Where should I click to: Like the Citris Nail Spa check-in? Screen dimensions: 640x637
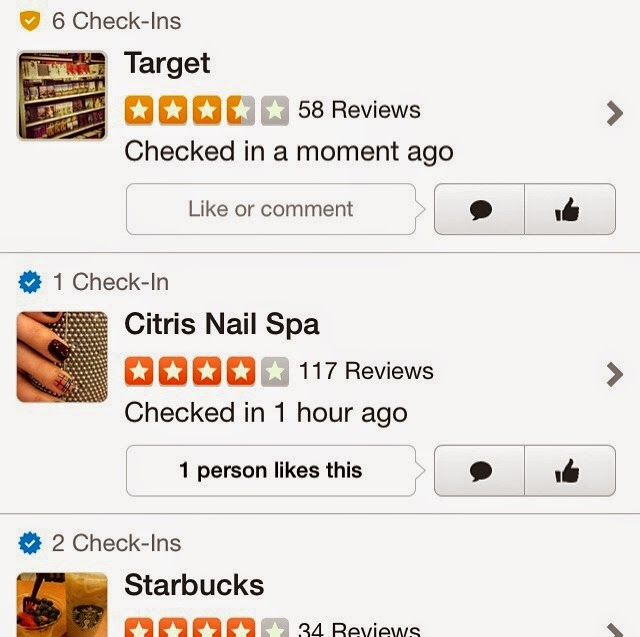pos(569,471)
